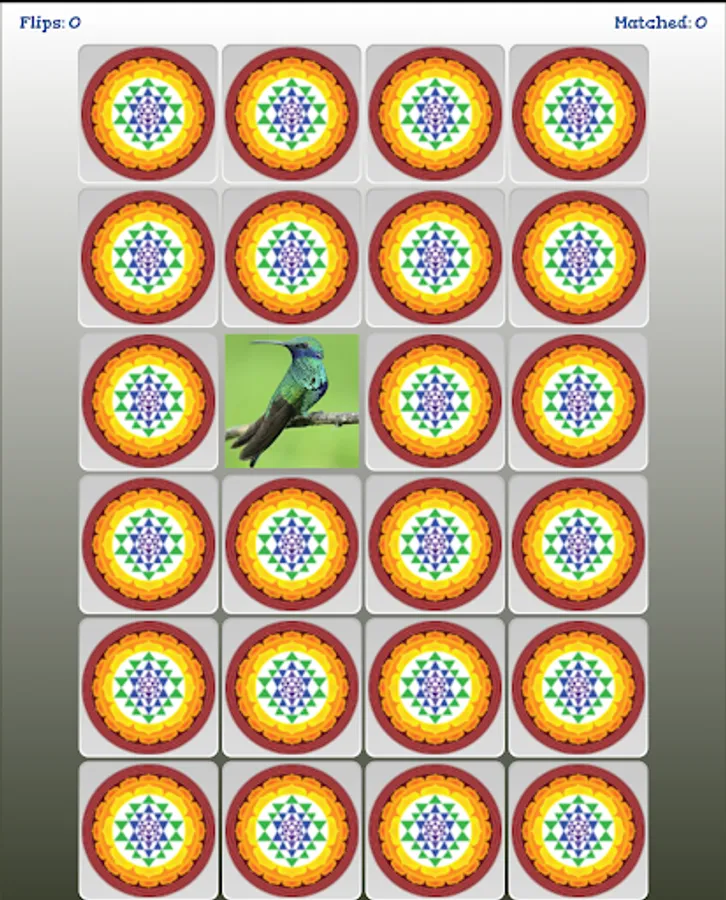This screenshot has height=900, width=726.
Task: Flip the hummingbird card face down
Action: click(291, 401)
